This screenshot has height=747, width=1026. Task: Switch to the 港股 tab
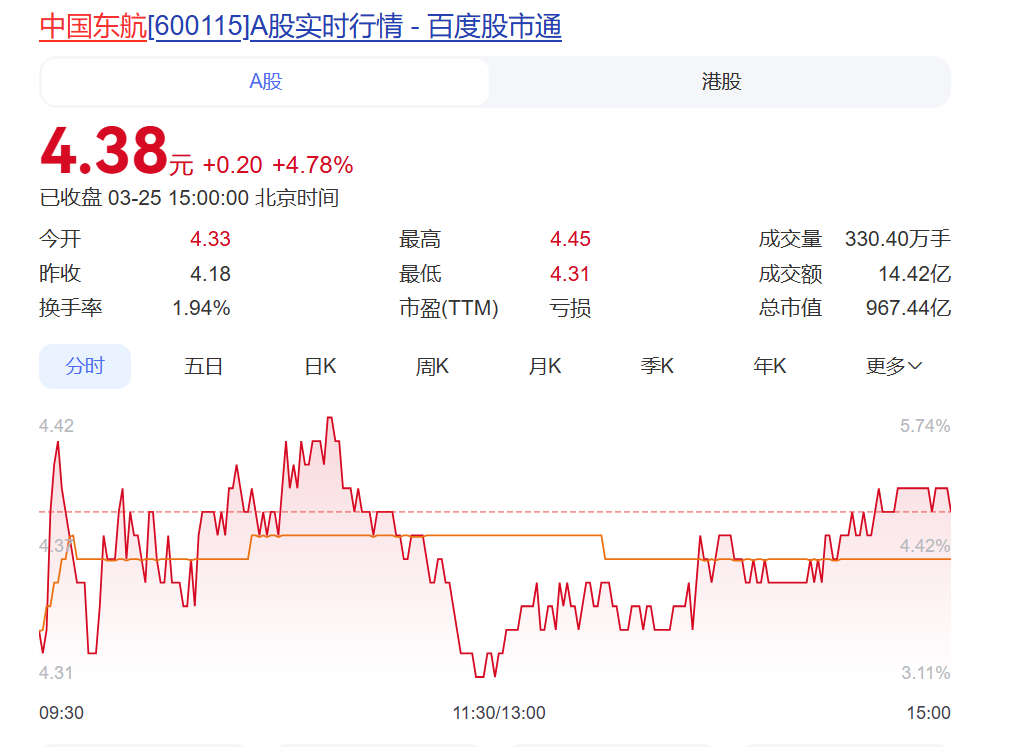[721, 82]
